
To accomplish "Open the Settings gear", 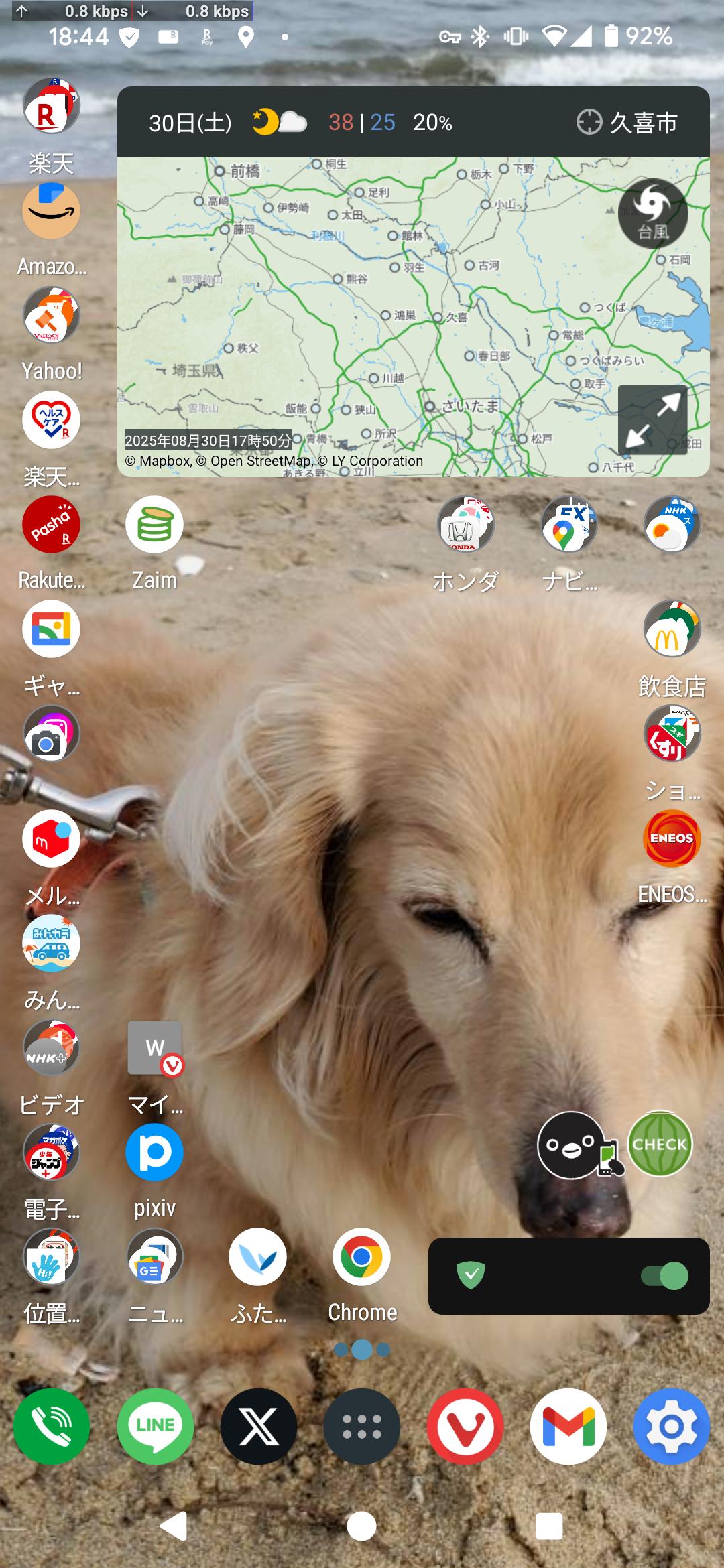I will (671, 1427).
